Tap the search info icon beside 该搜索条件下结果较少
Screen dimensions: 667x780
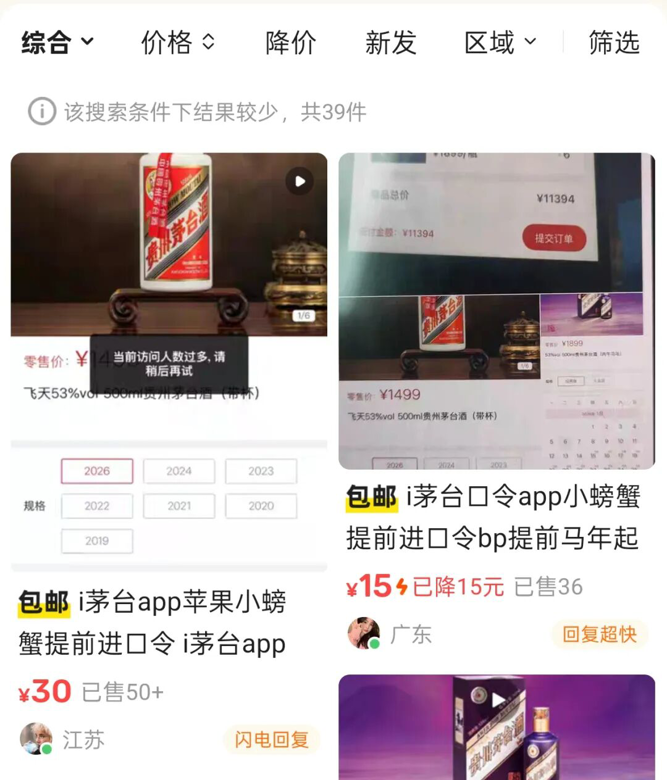click(x=41, y=111)
